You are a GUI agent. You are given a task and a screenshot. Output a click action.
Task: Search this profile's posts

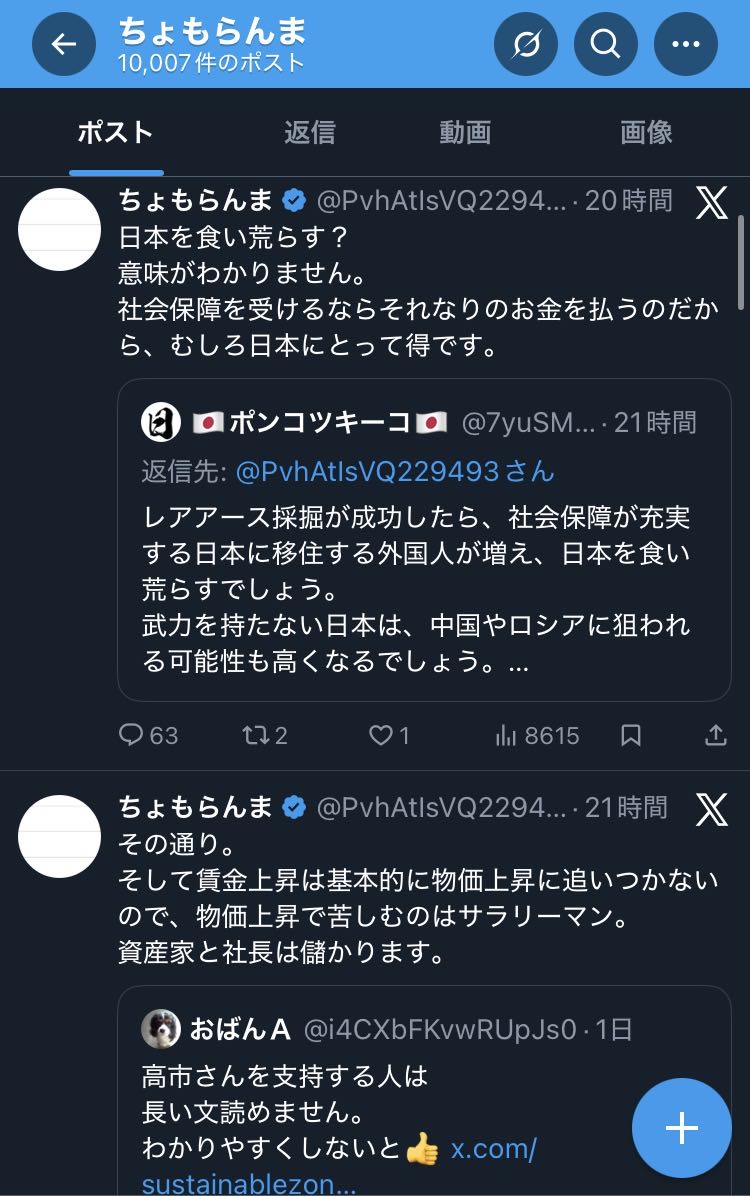[x=606, y=44]
